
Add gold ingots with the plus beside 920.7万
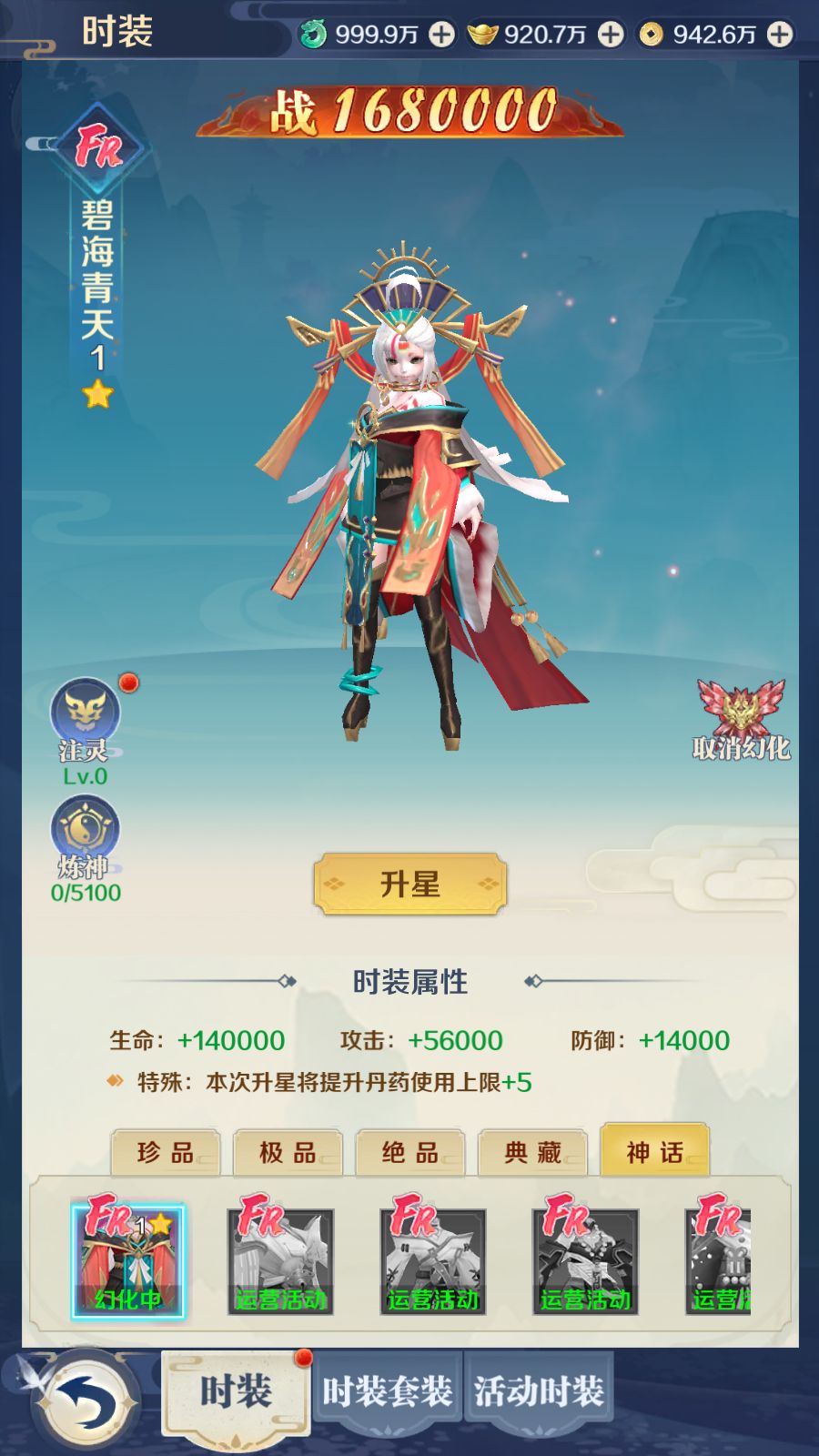tap(611, 35)
